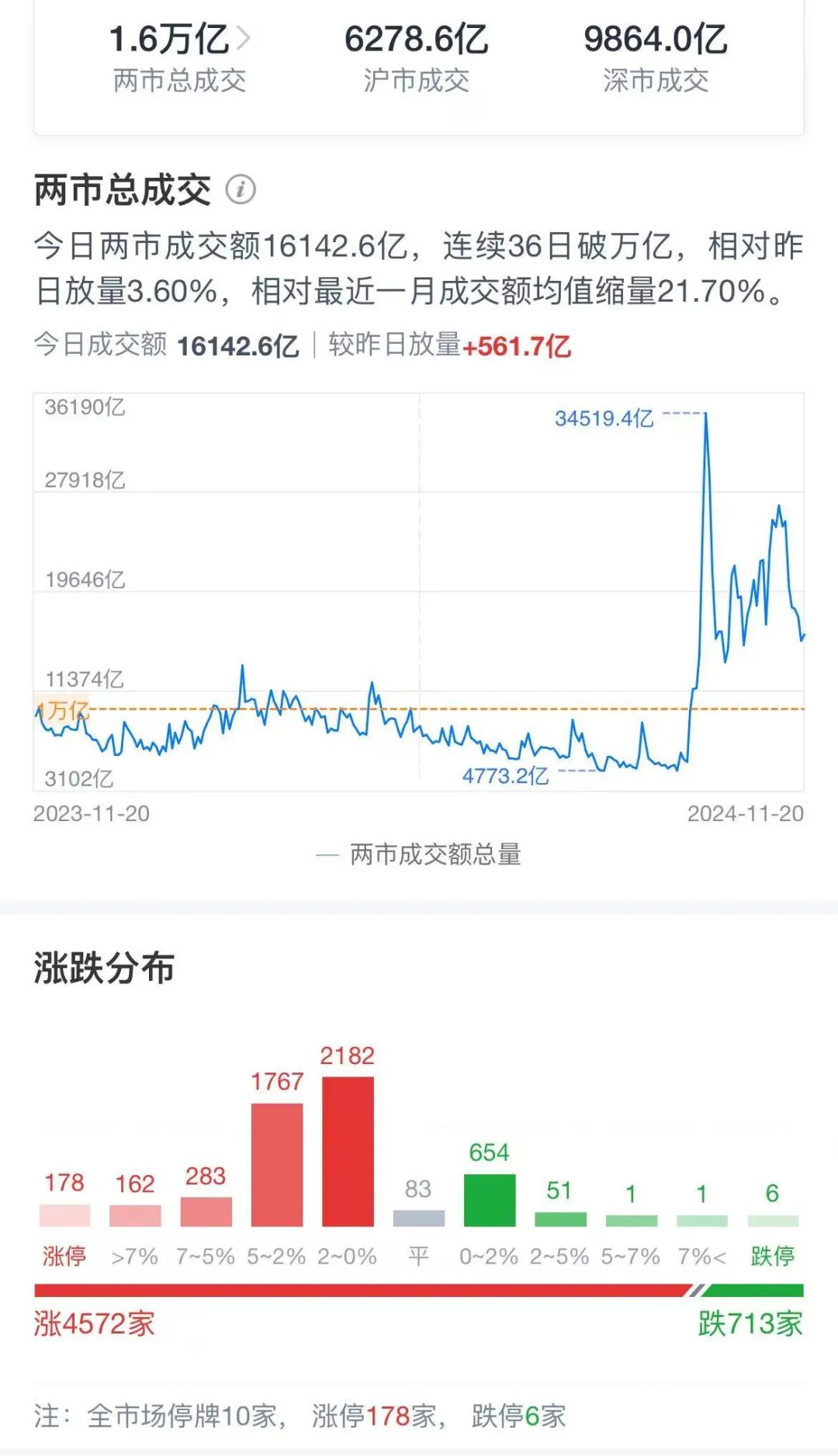Select the 沪市成交 statistic

417,58
